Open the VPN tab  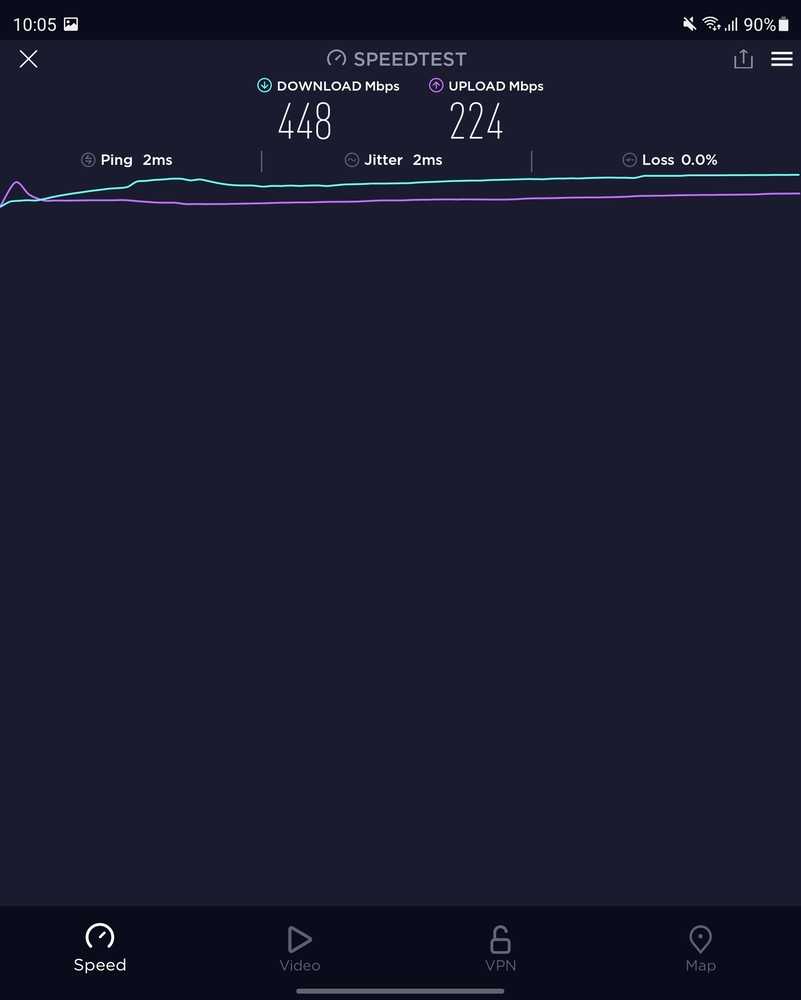point(500,947)
